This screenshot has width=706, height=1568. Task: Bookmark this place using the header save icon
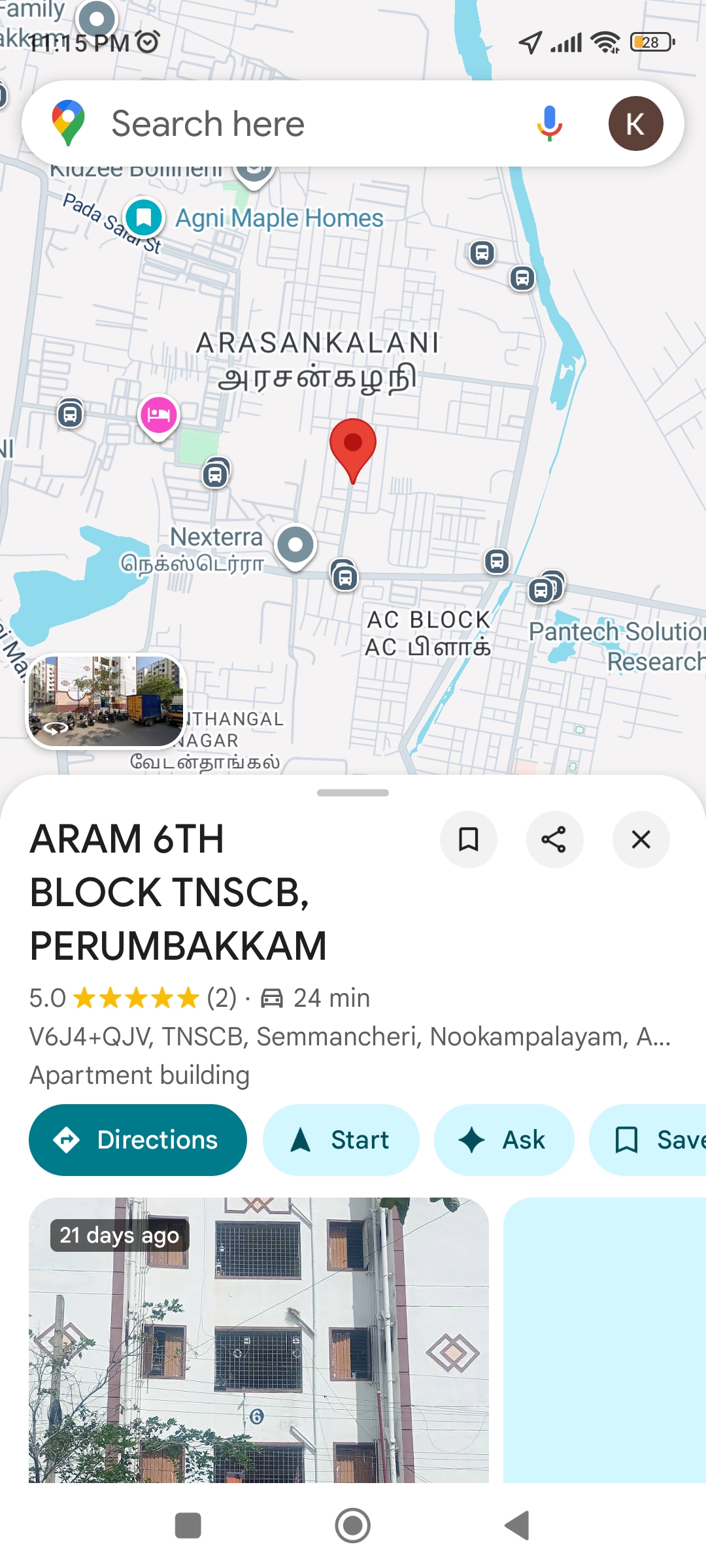468,840
